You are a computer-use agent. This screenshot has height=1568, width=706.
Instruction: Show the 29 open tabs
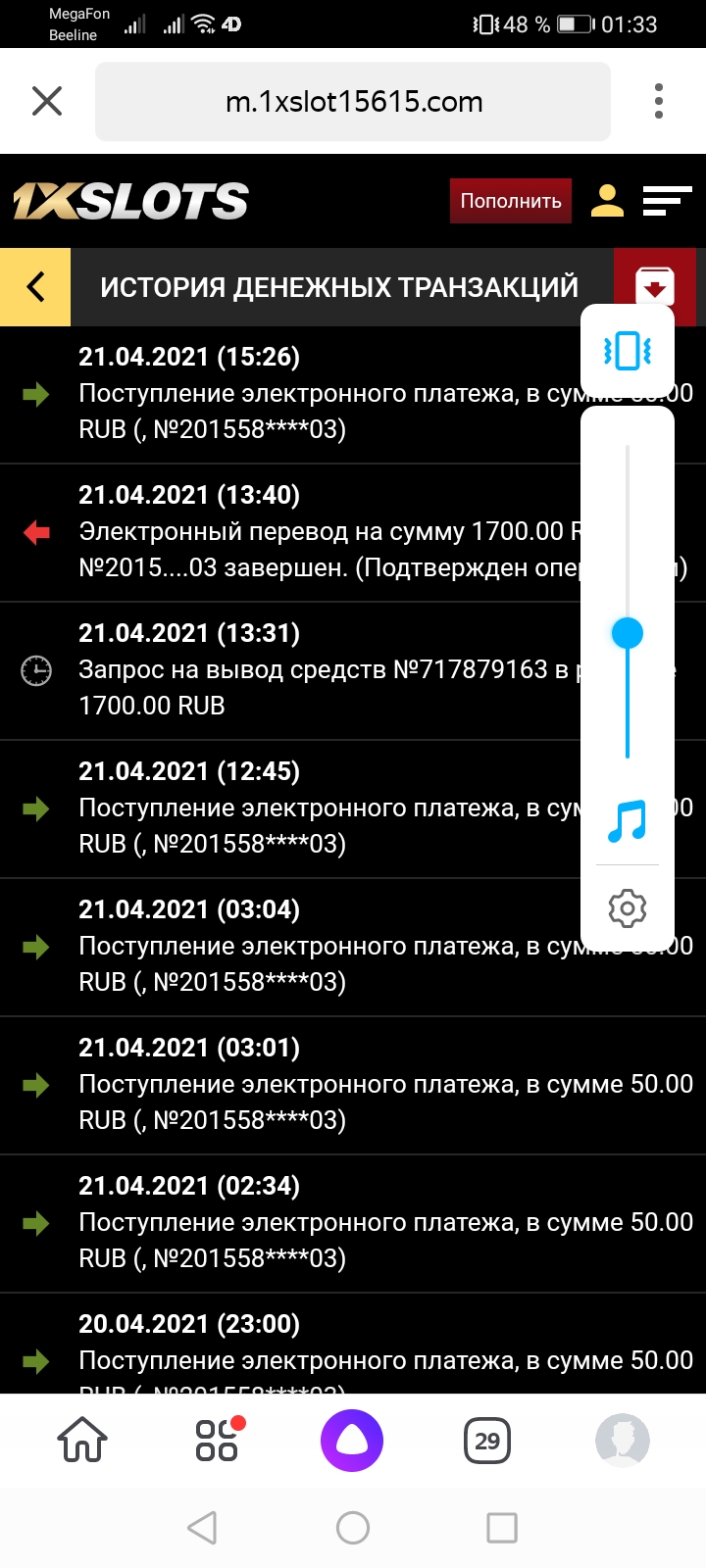tap(487, 1441)
